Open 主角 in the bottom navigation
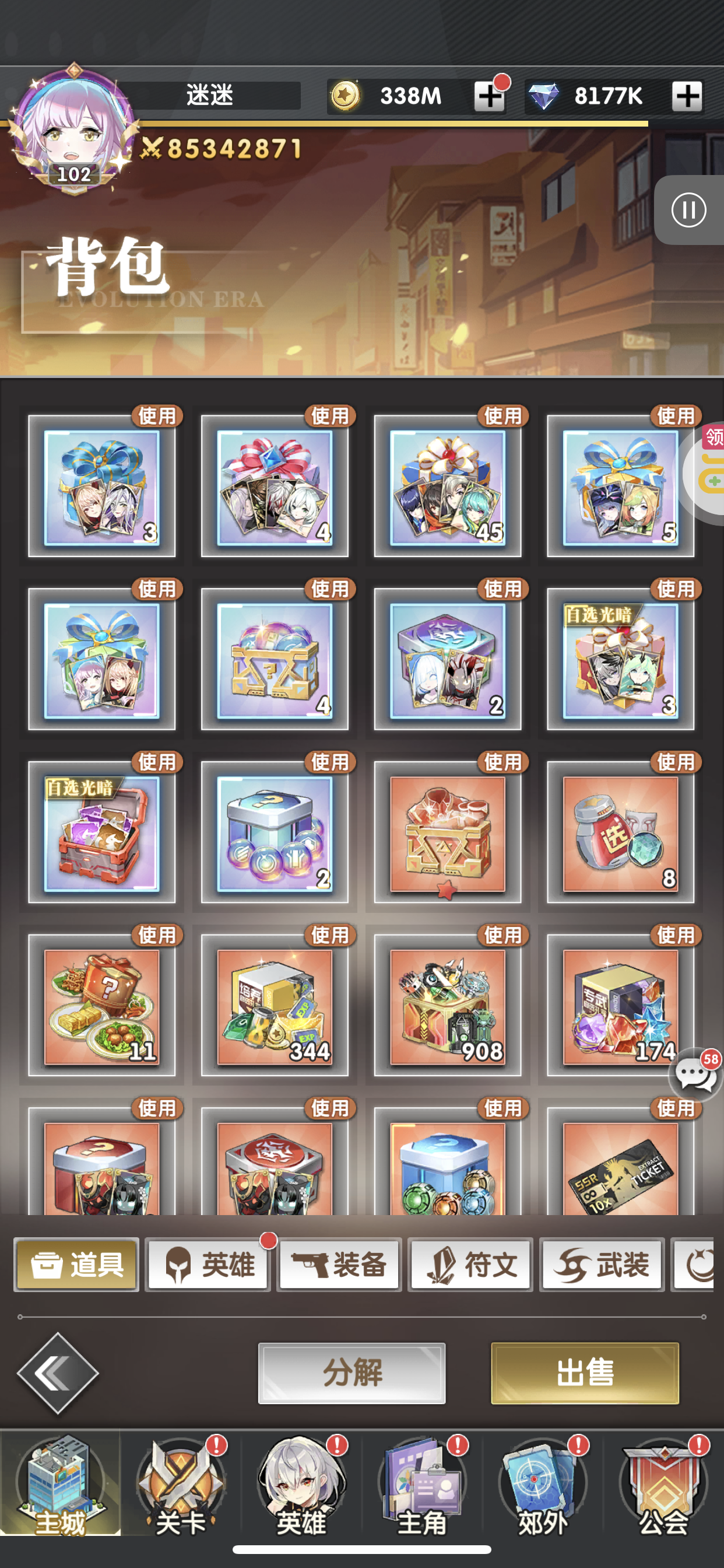The width and height of the screenshot is (724, 1568). pos(422,1486)
